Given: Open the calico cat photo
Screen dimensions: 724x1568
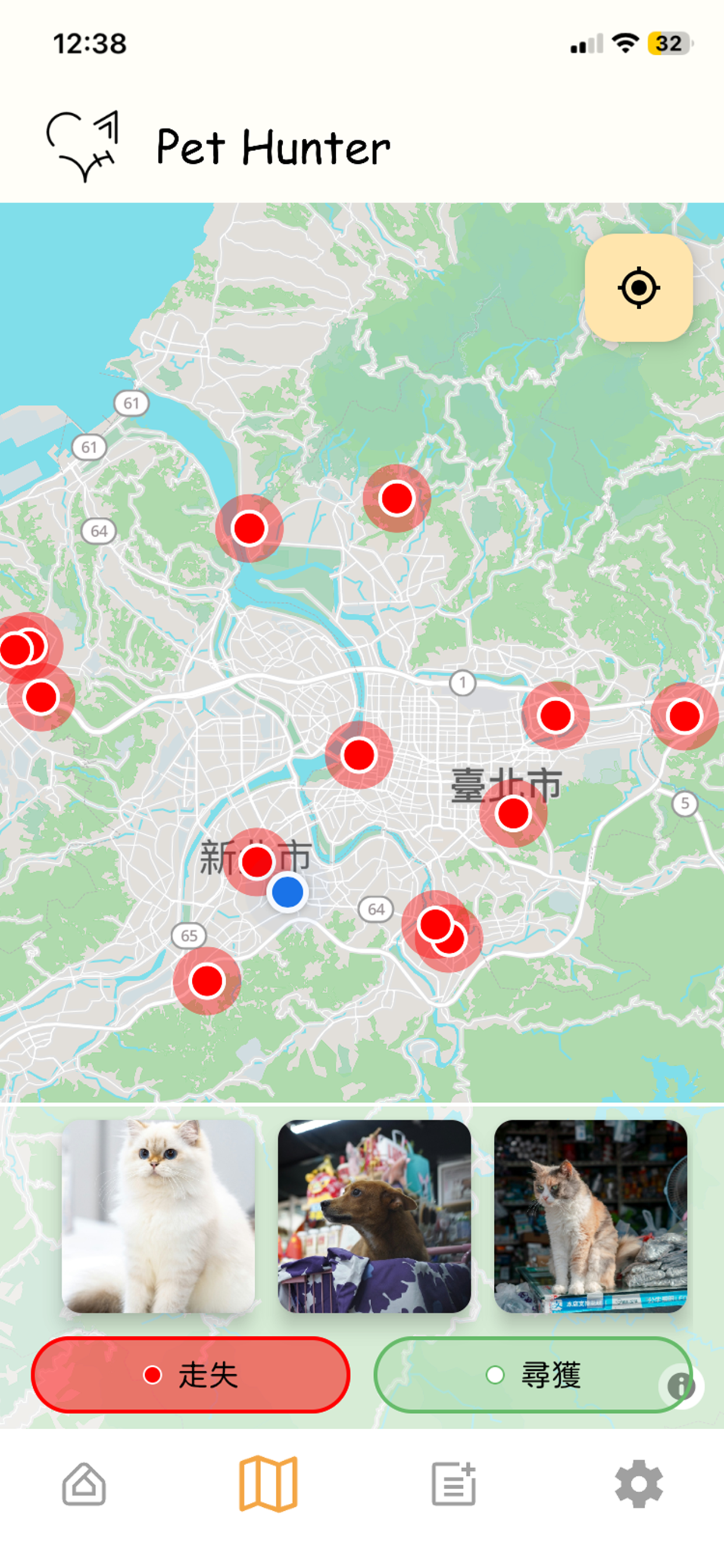Looking at the screenshot, I should click(591, 1216).
